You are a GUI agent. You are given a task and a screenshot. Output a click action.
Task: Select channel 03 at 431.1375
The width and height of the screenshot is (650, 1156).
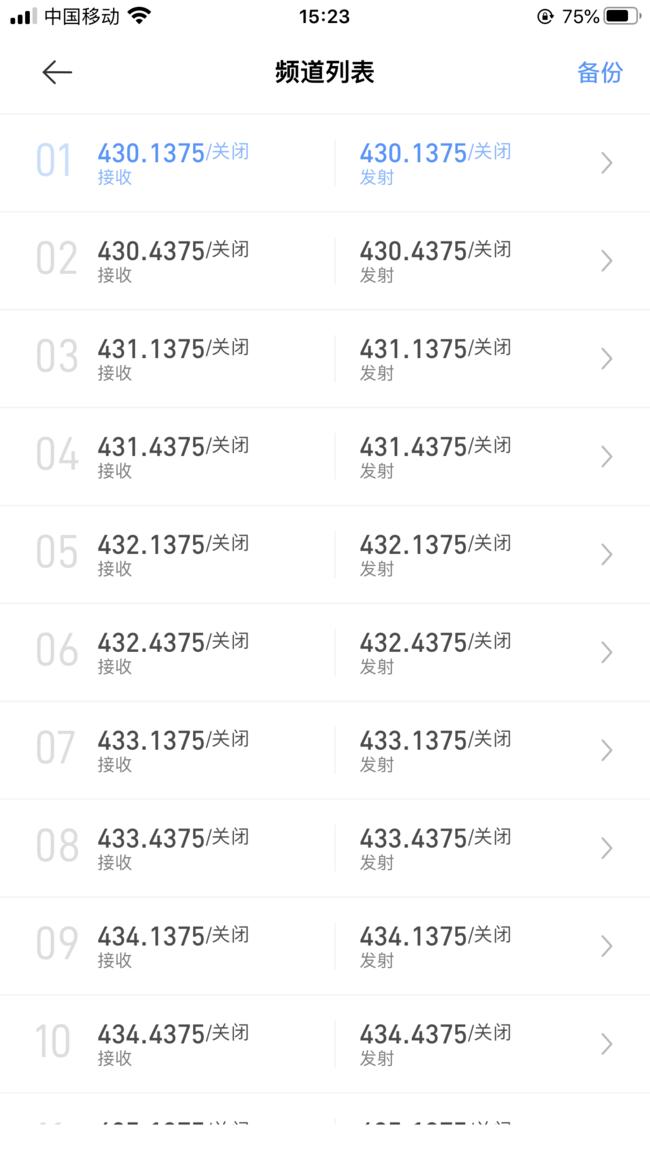(x=325, y=359)
